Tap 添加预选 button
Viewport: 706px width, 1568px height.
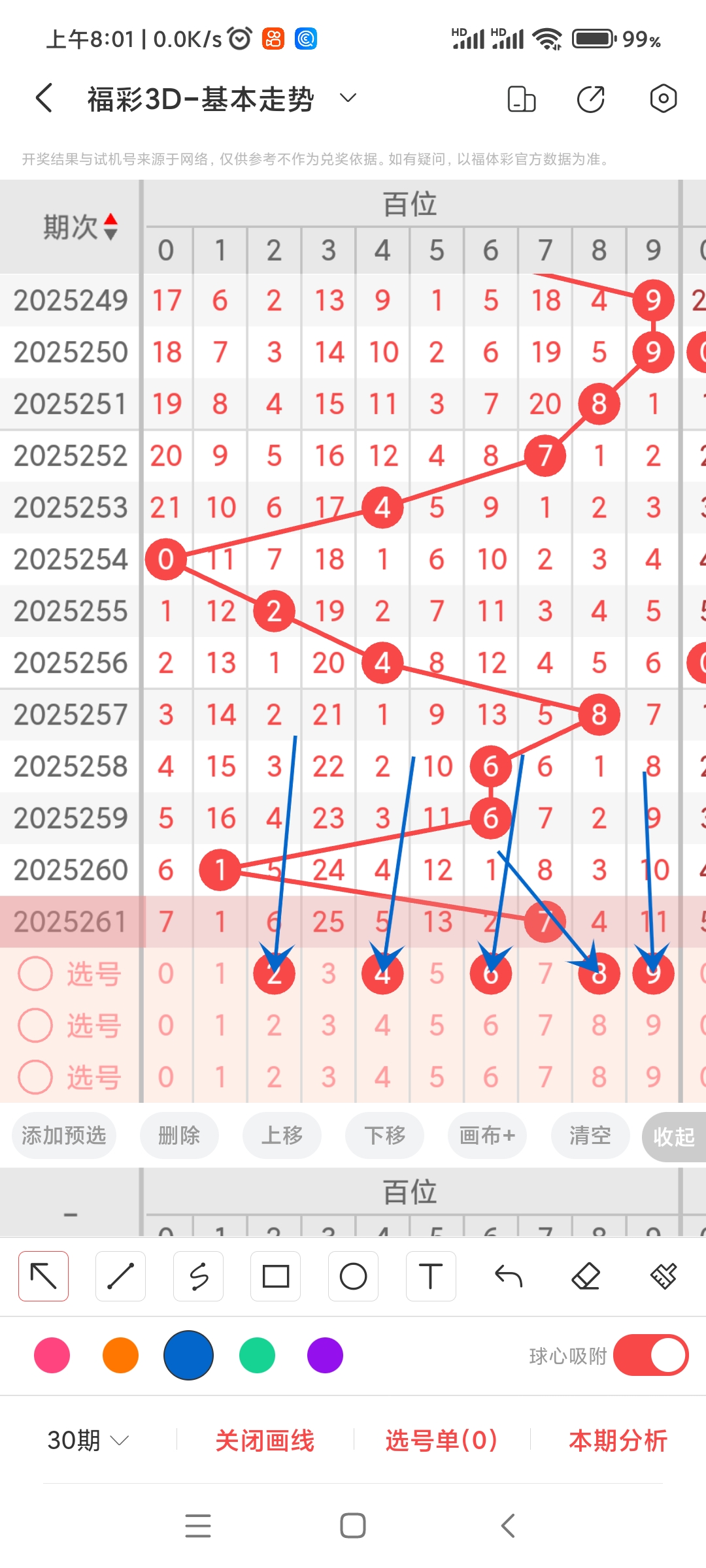pos(64,1135)
